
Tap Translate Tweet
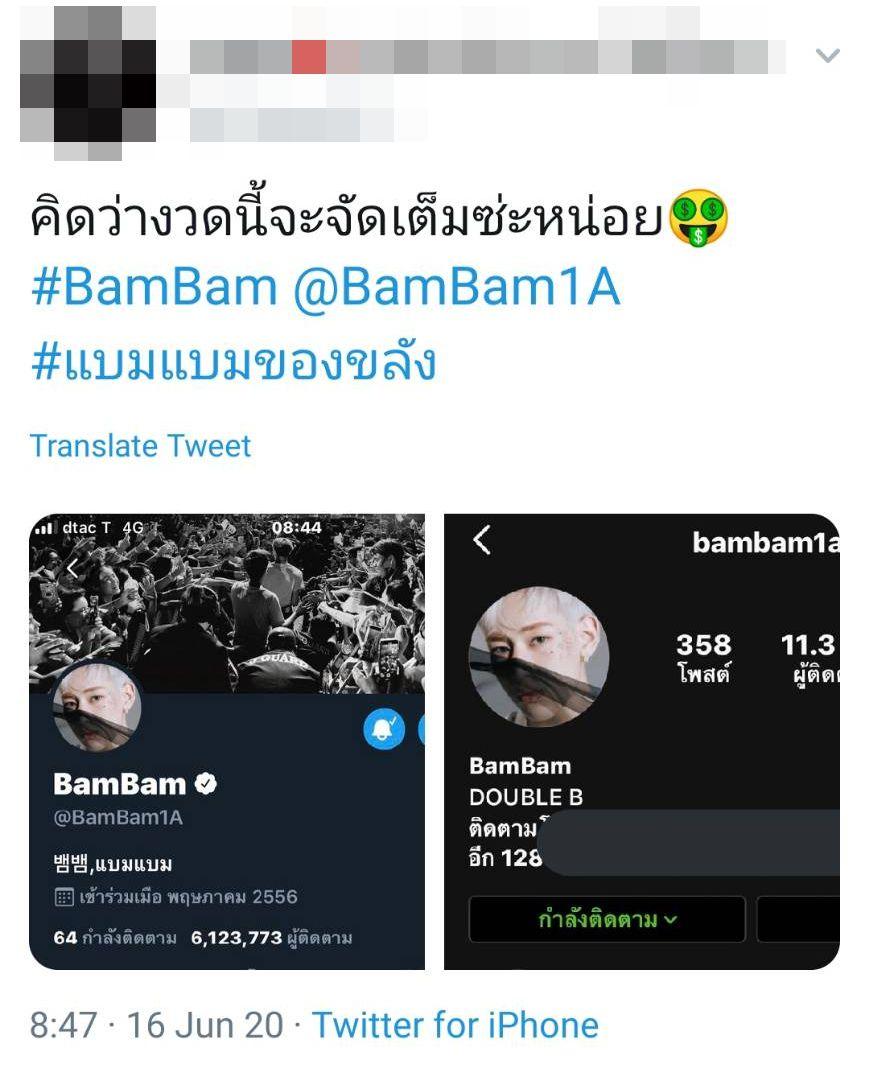140,445
